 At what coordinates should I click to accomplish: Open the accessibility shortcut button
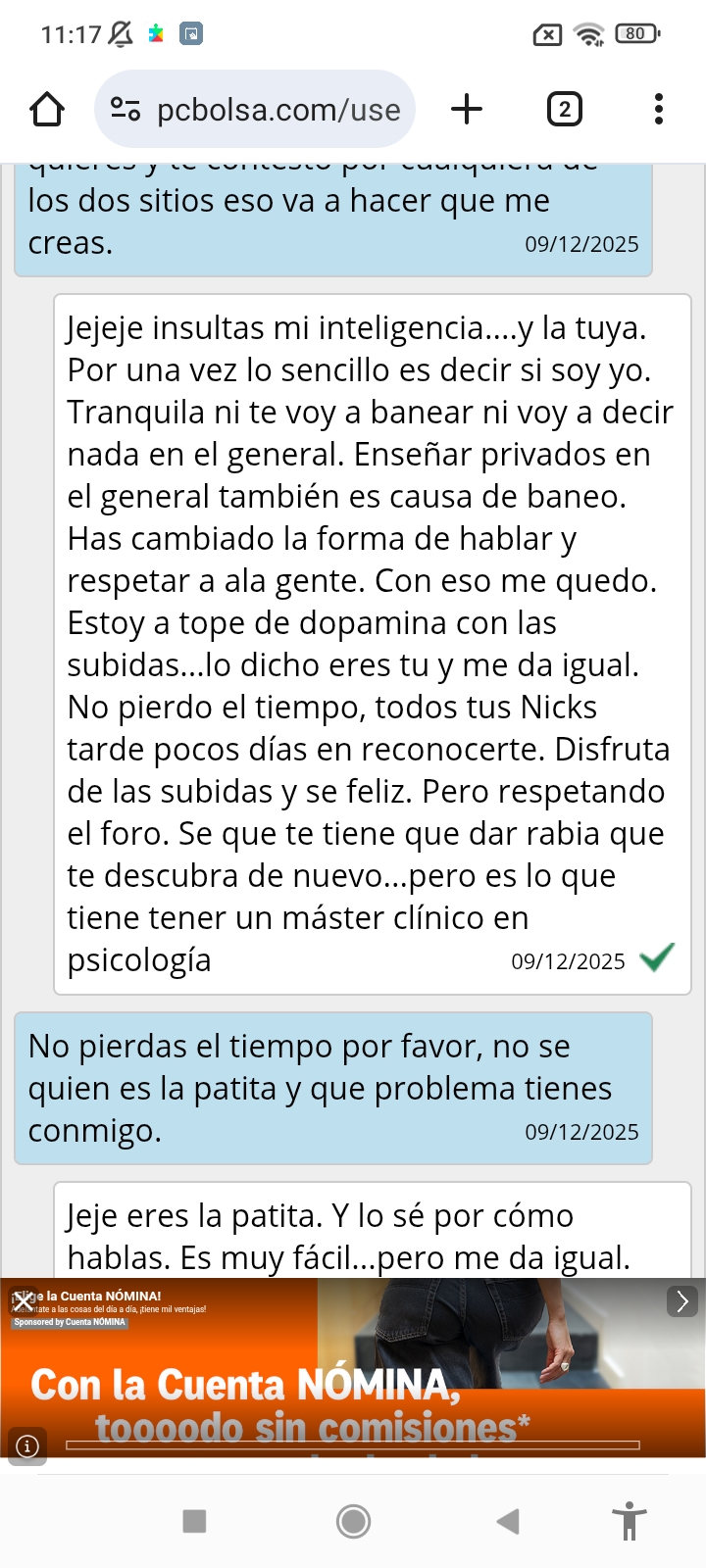click(630, 1521)
